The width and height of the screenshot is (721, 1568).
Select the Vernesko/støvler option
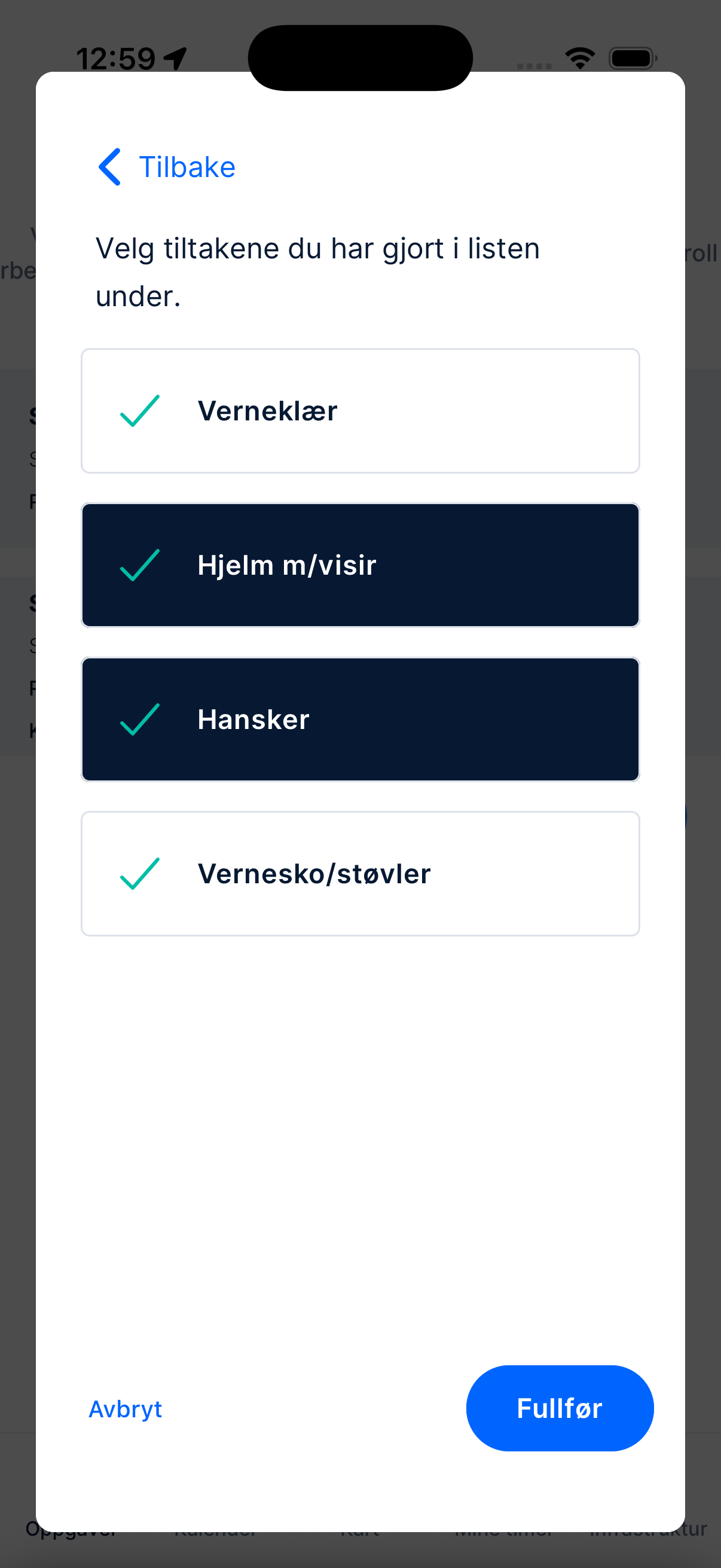coord(359,873)
